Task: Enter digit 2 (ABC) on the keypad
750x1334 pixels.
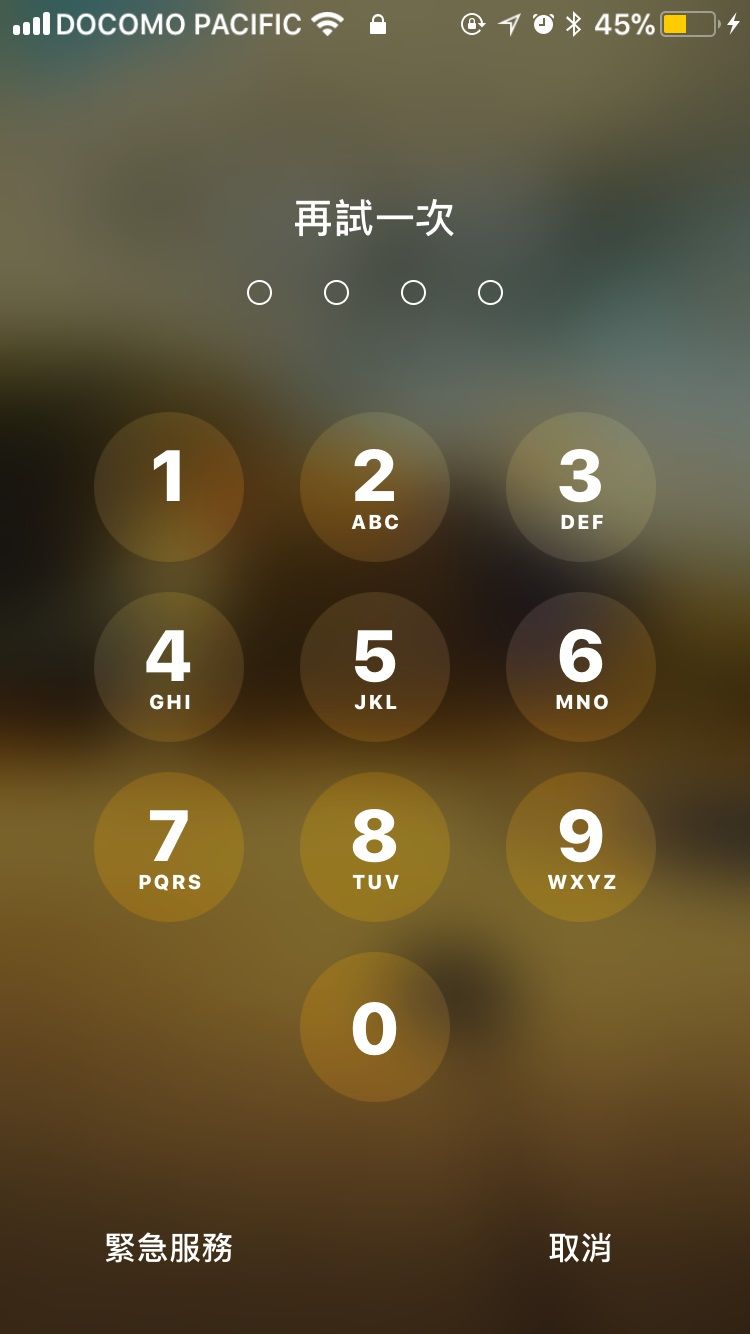Action: click(x=375, y=487)
